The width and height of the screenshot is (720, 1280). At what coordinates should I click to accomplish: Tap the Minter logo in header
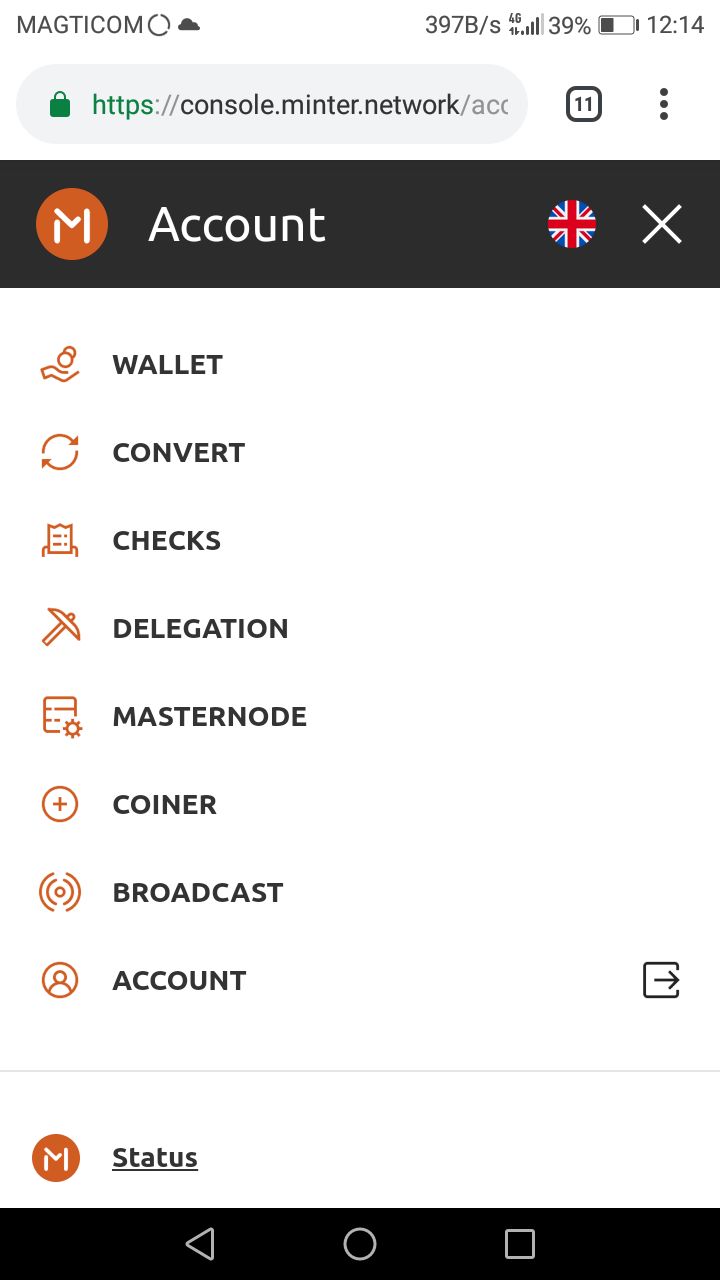72,224
